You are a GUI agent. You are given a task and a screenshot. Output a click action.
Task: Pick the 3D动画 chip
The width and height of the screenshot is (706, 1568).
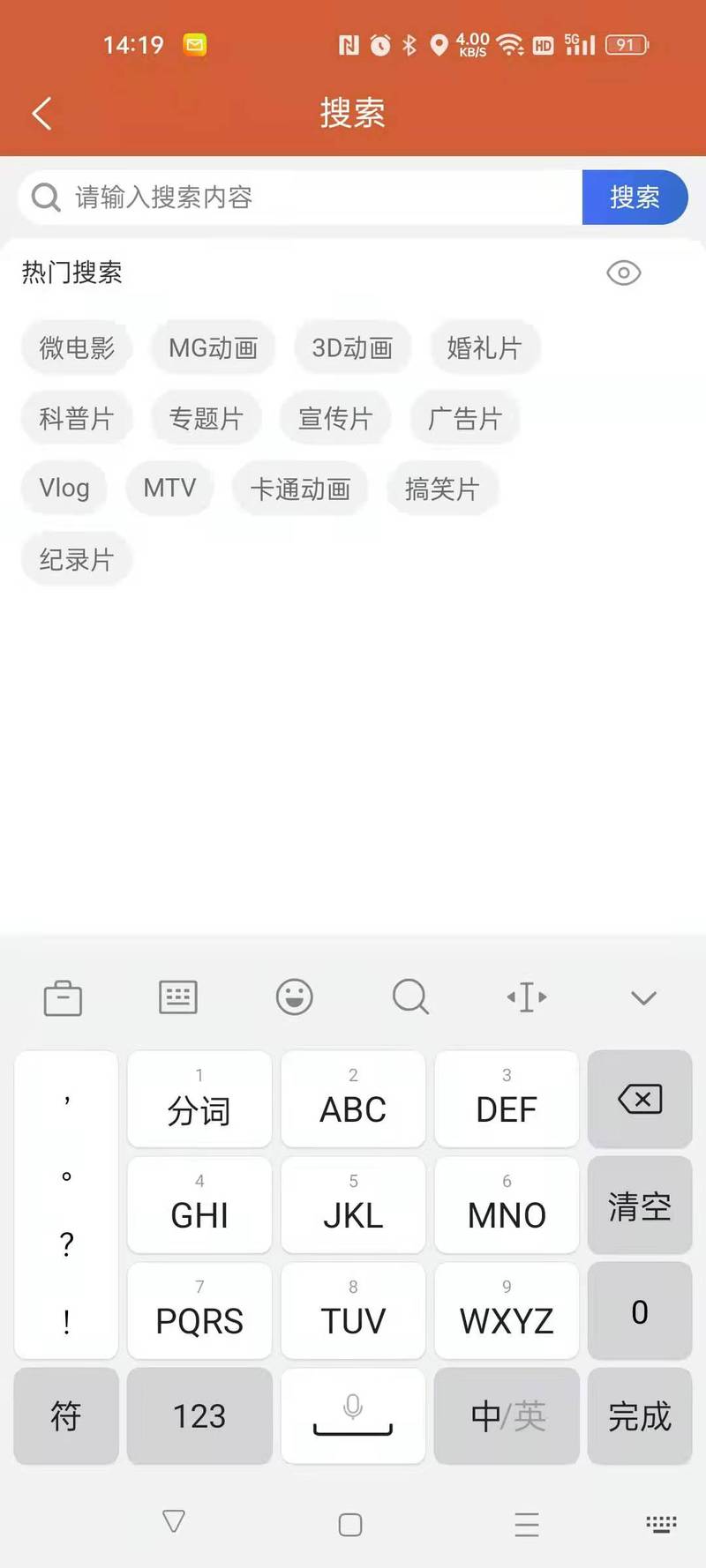pyautogui.click(x=352, y=347)
